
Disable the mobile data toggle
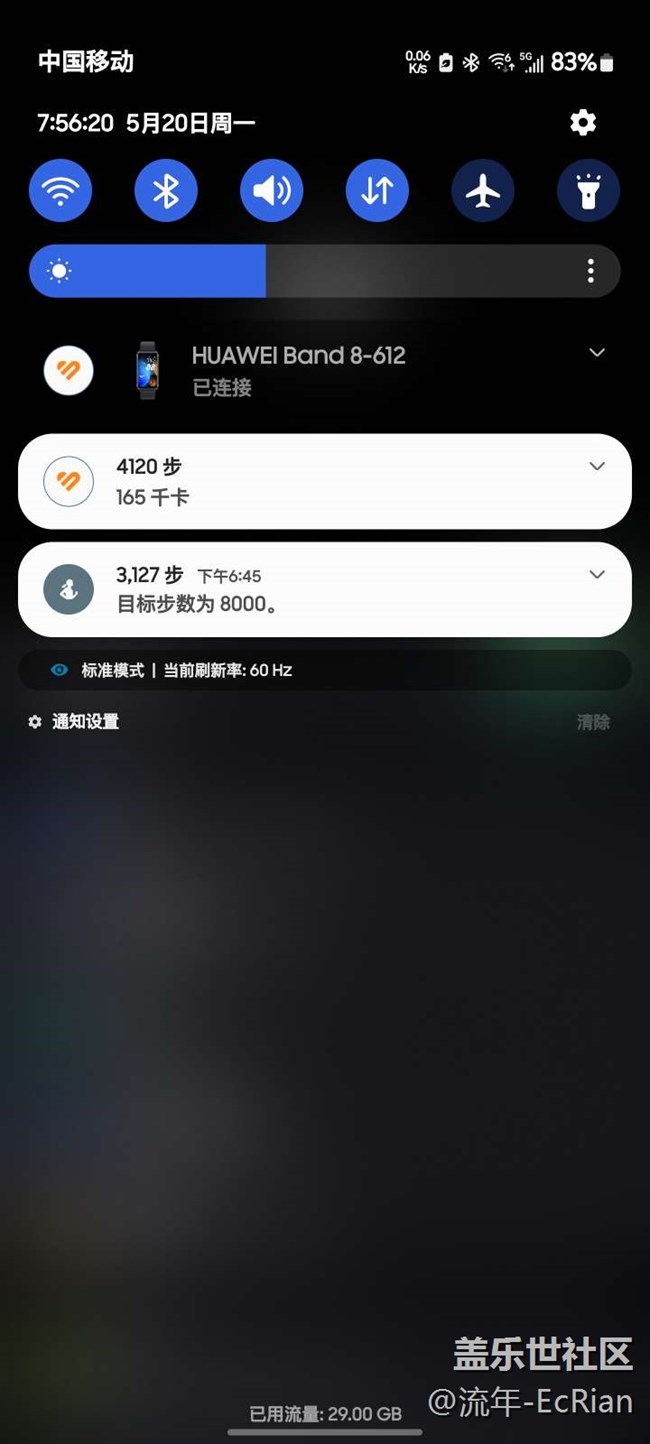point(377,189)
